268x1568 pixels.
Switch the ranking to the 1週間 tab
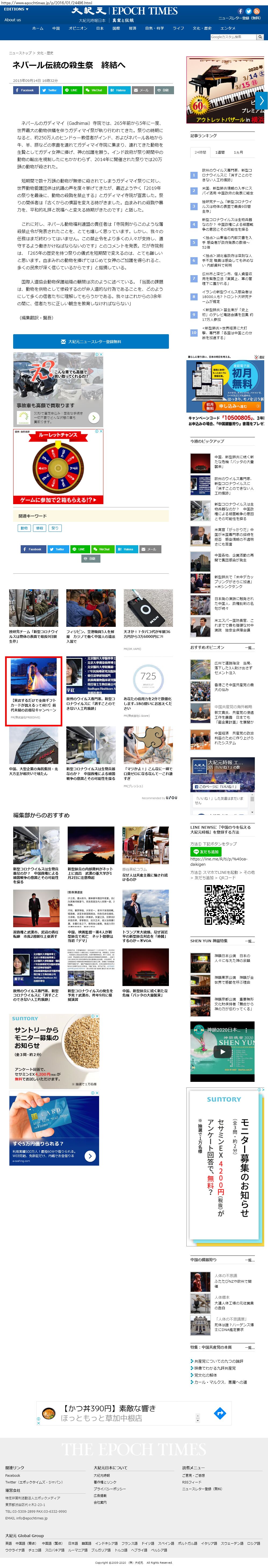point(220,152)
